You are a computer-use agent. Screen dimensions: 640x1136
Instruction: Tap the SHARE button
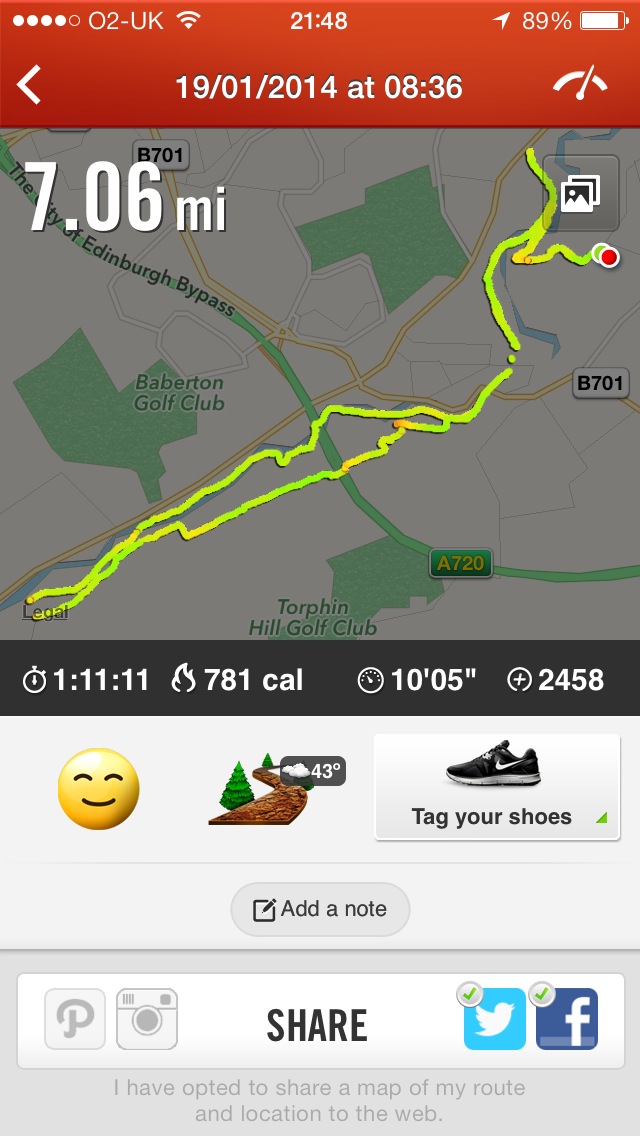[317, 1025]
